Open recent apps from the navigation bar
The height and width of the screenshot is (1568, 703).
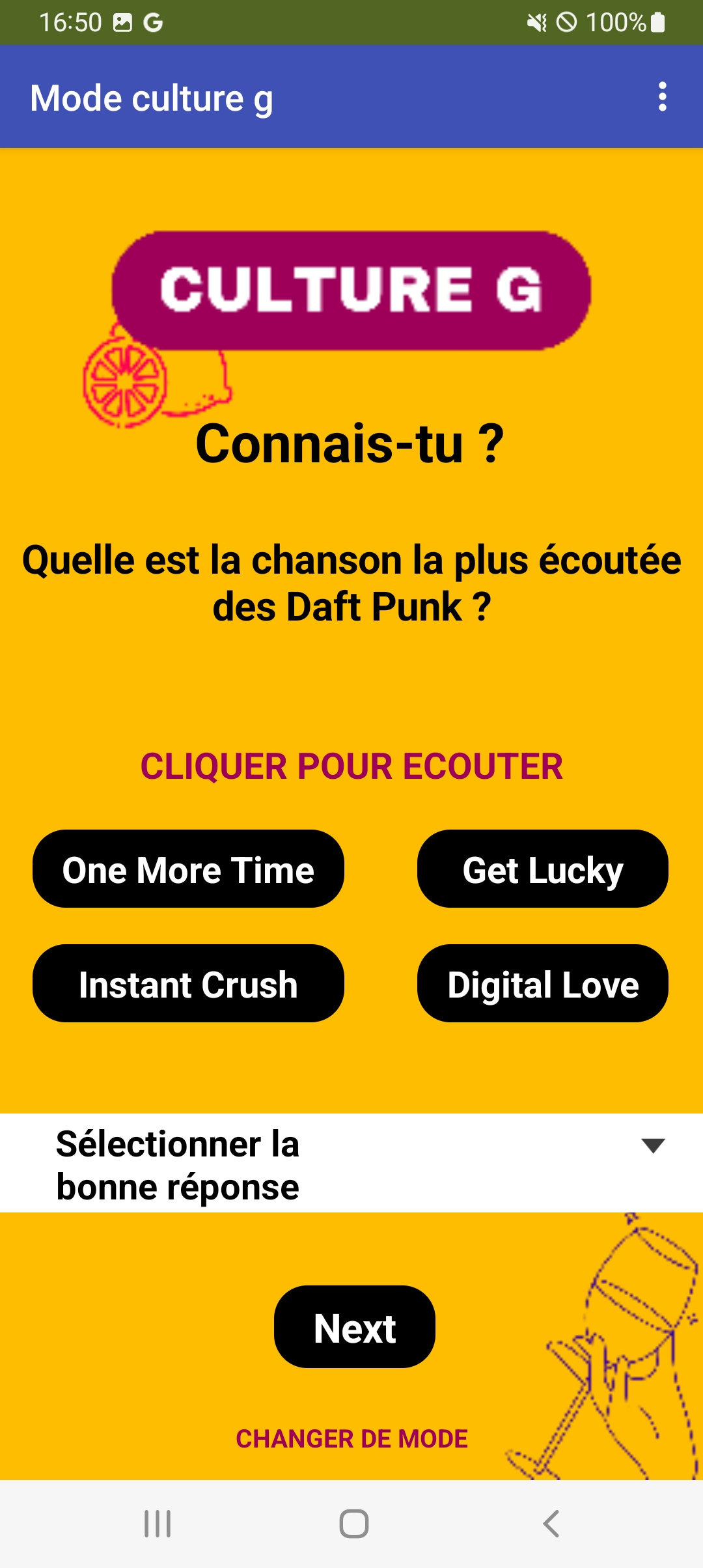[x=158, y=1524]
